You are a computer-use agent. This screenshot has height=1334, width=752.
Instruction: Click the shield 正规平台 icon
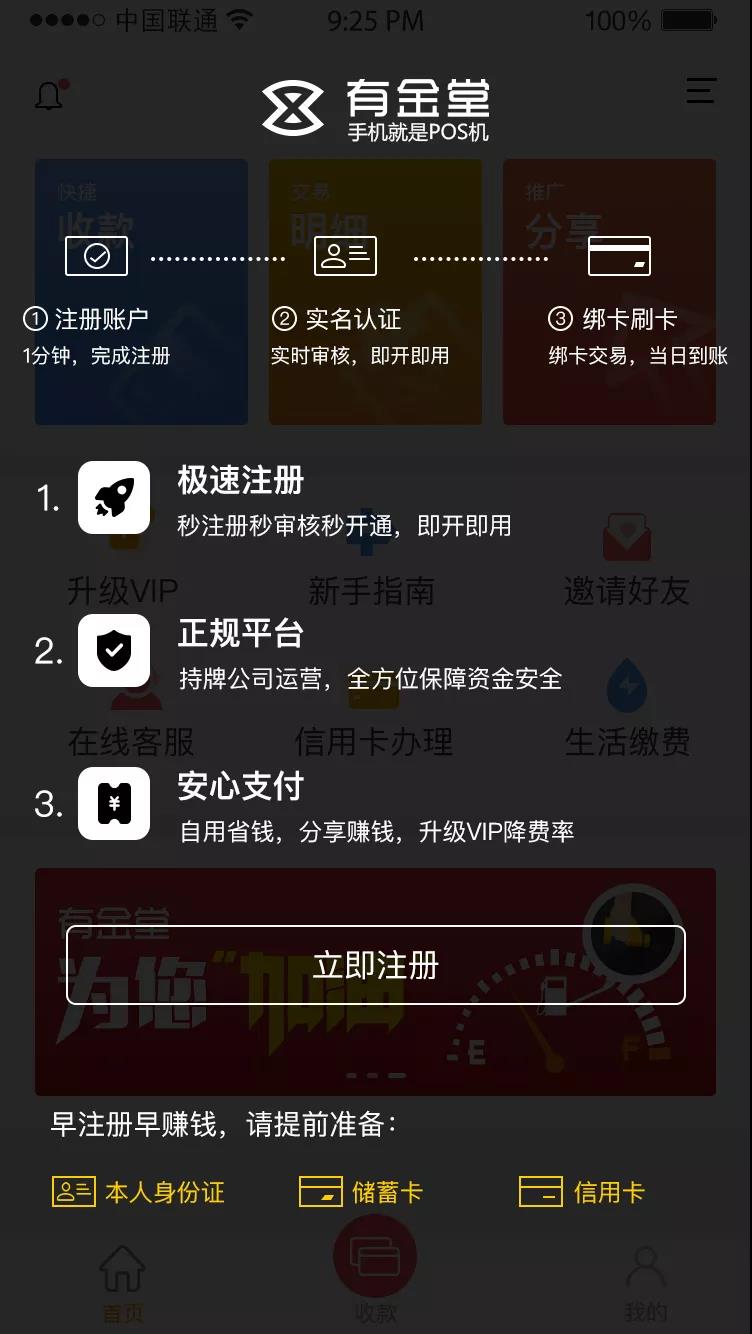point(114,650)
